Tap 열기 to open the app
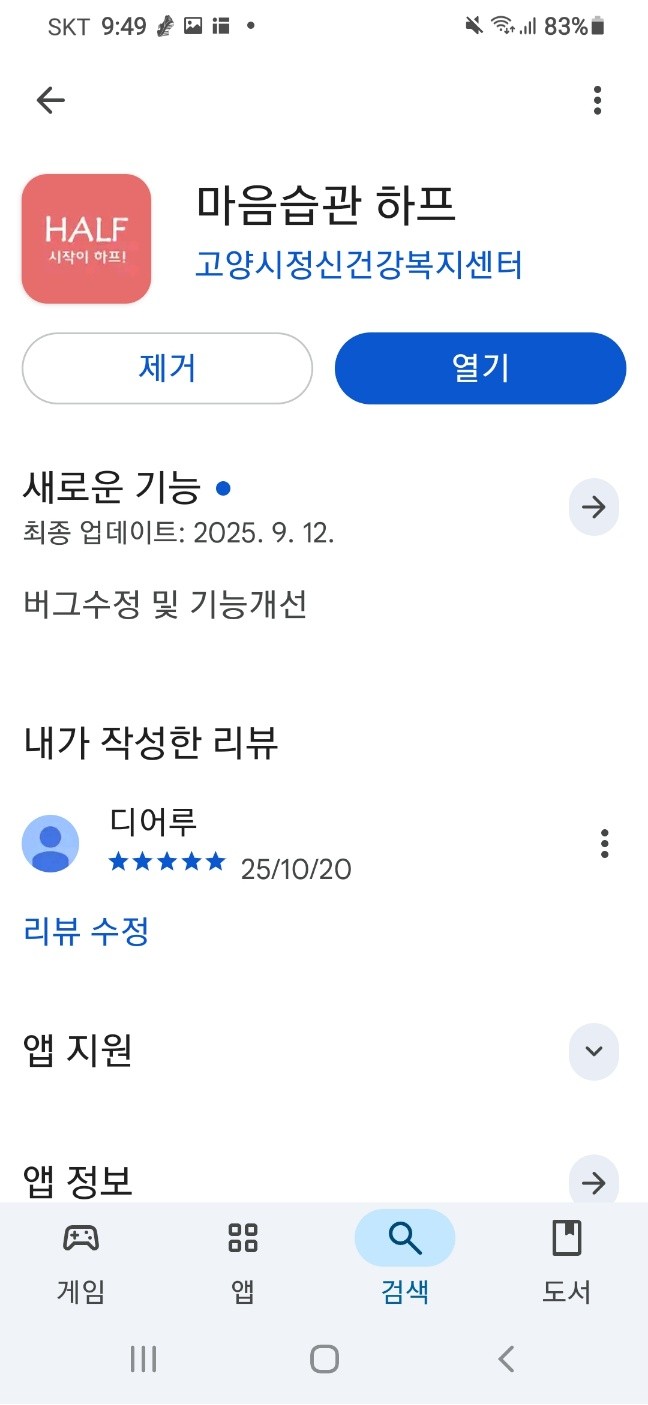 480,368
